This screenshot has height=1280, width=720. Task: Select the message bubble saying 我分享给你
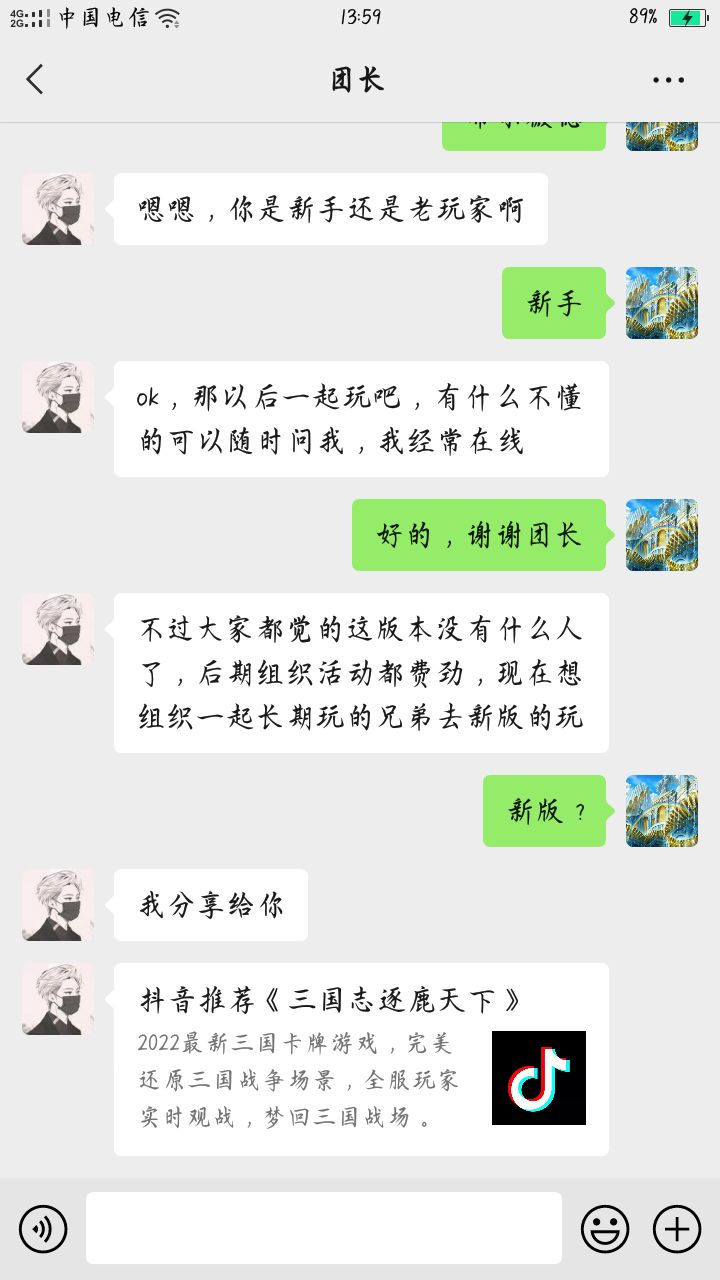click(210, 904)
